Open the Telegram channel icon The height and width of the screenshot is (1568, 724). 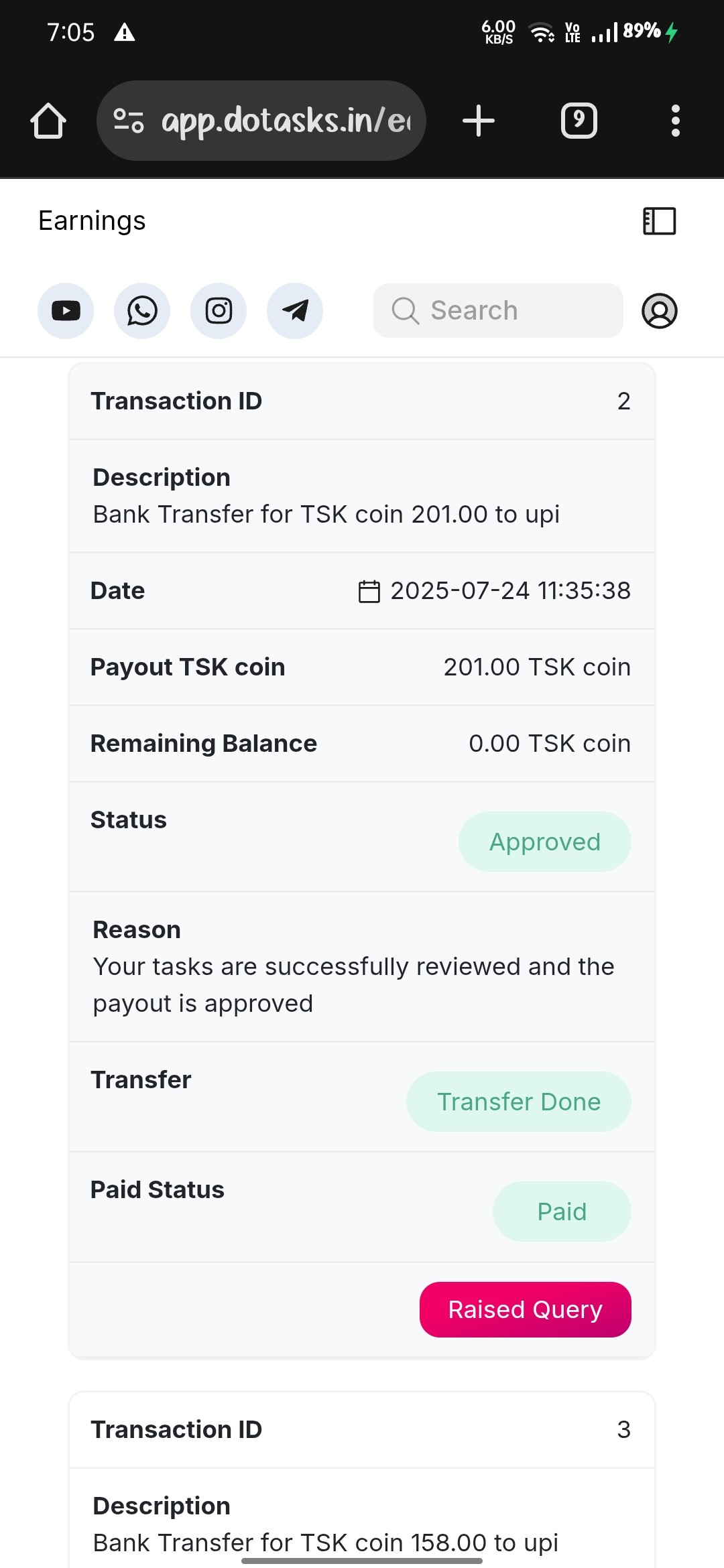[x=295, y=311]
